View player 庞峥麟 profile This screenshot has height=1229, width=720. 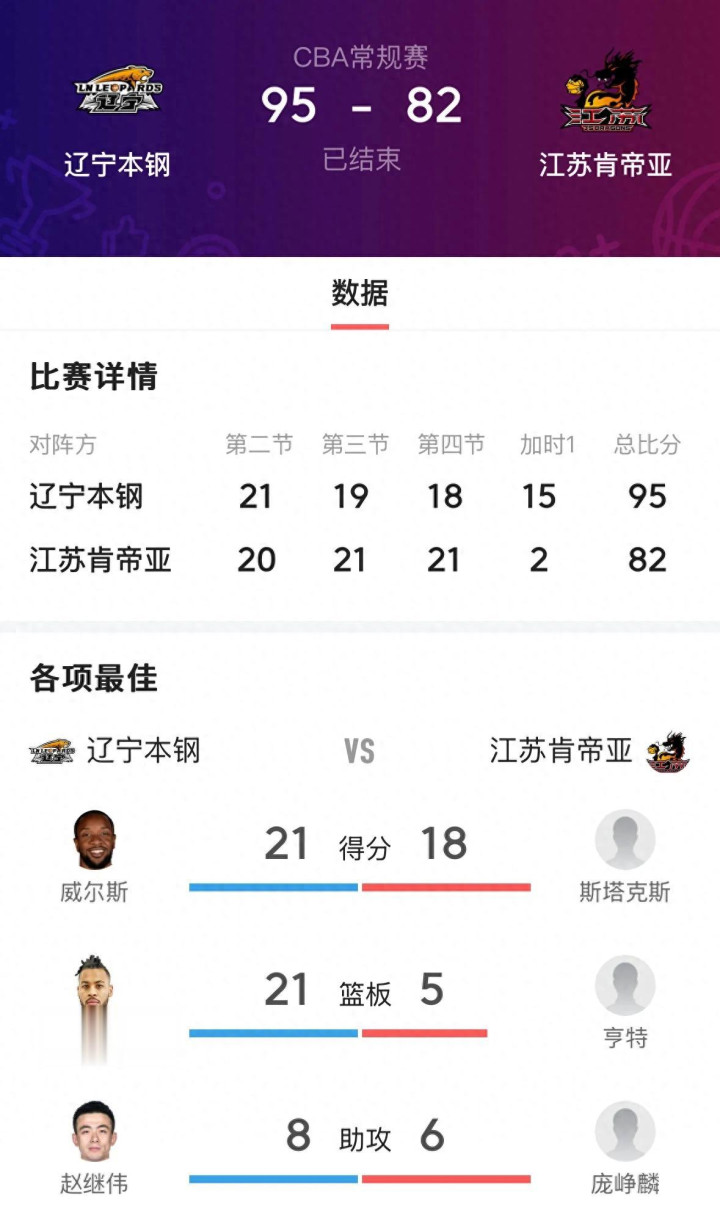pyautogui.click(x=625, y=1132)
